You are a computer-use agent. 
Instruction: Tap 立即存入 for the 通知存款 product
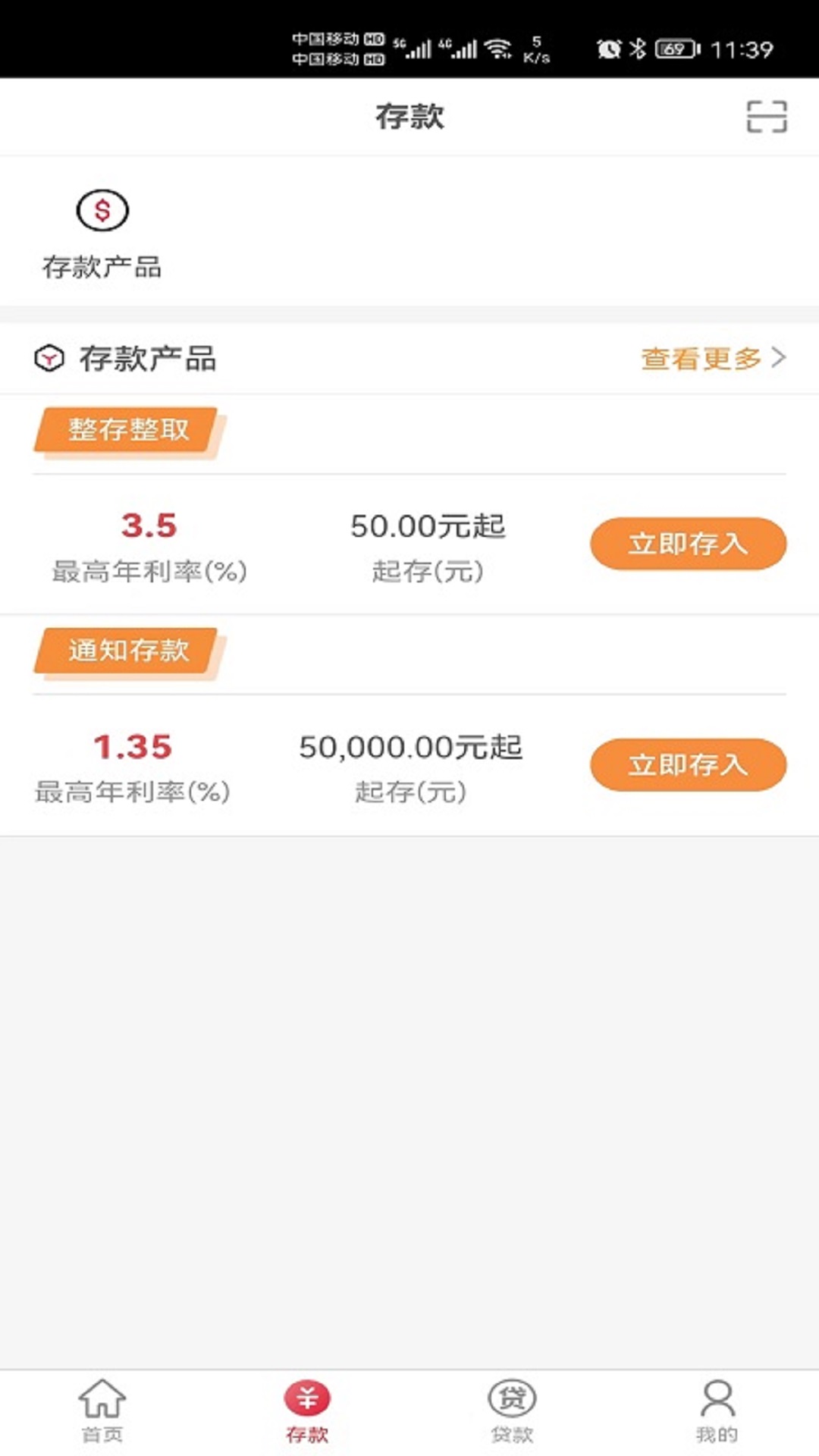pos(688,764)
